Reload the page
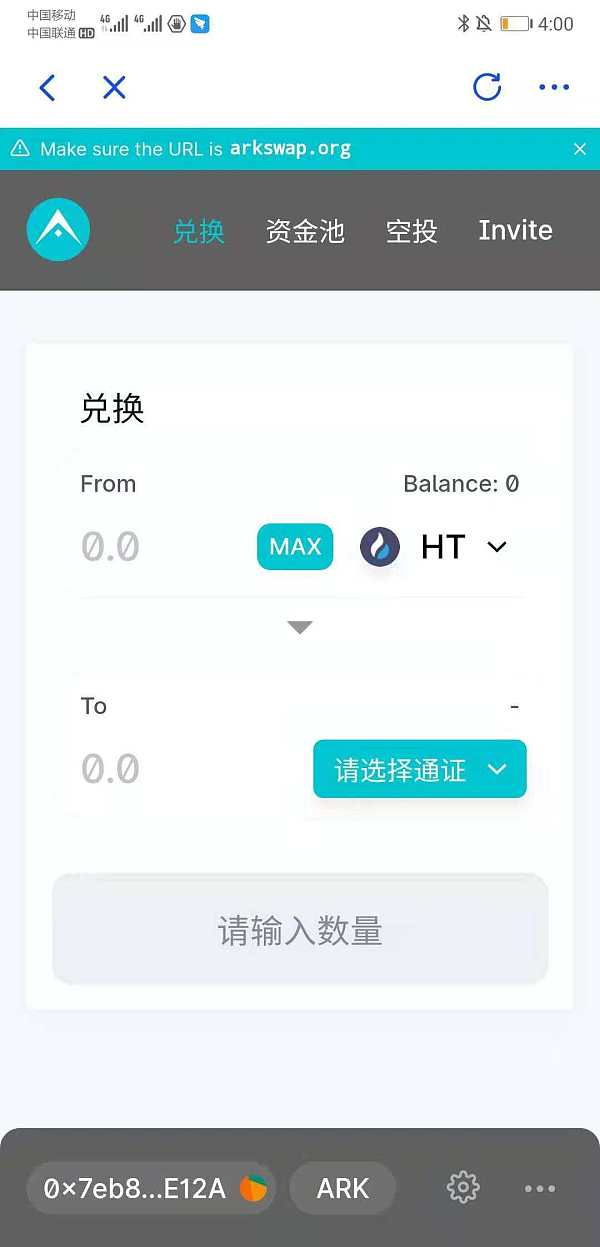The width and height of the screenshot is (600, 1247). click(487, 88)
